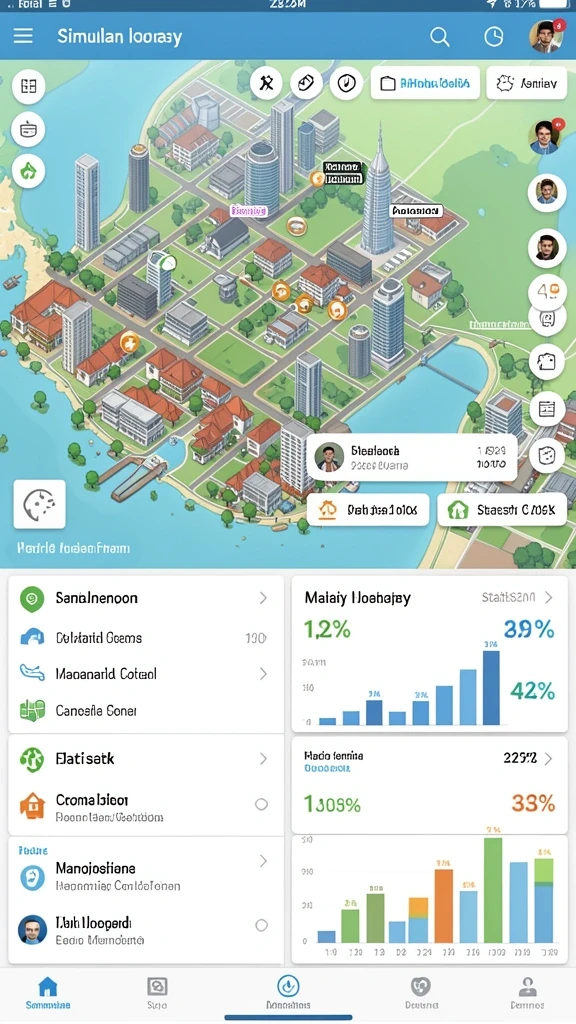
Task: Select the Cromalsleor radio option
Action: point(261,805)
